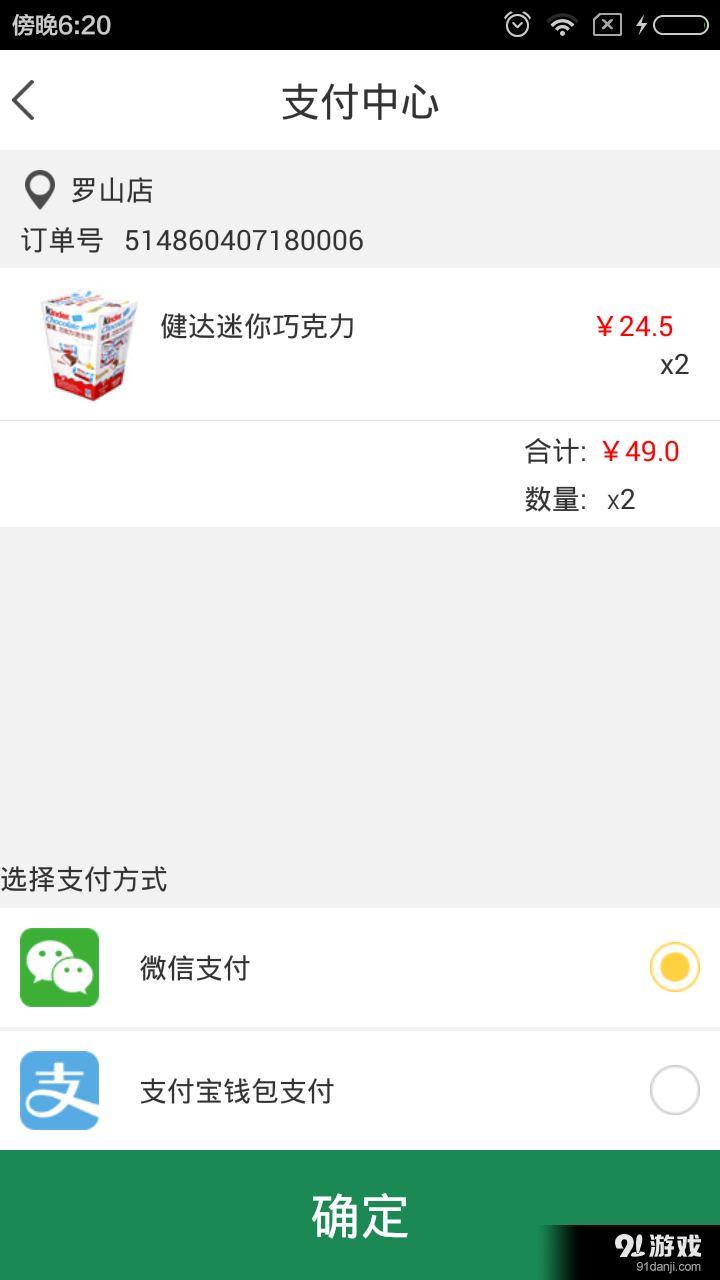
Task: Tap 选择支付方式 section header
Action: (x=85, y=880)
